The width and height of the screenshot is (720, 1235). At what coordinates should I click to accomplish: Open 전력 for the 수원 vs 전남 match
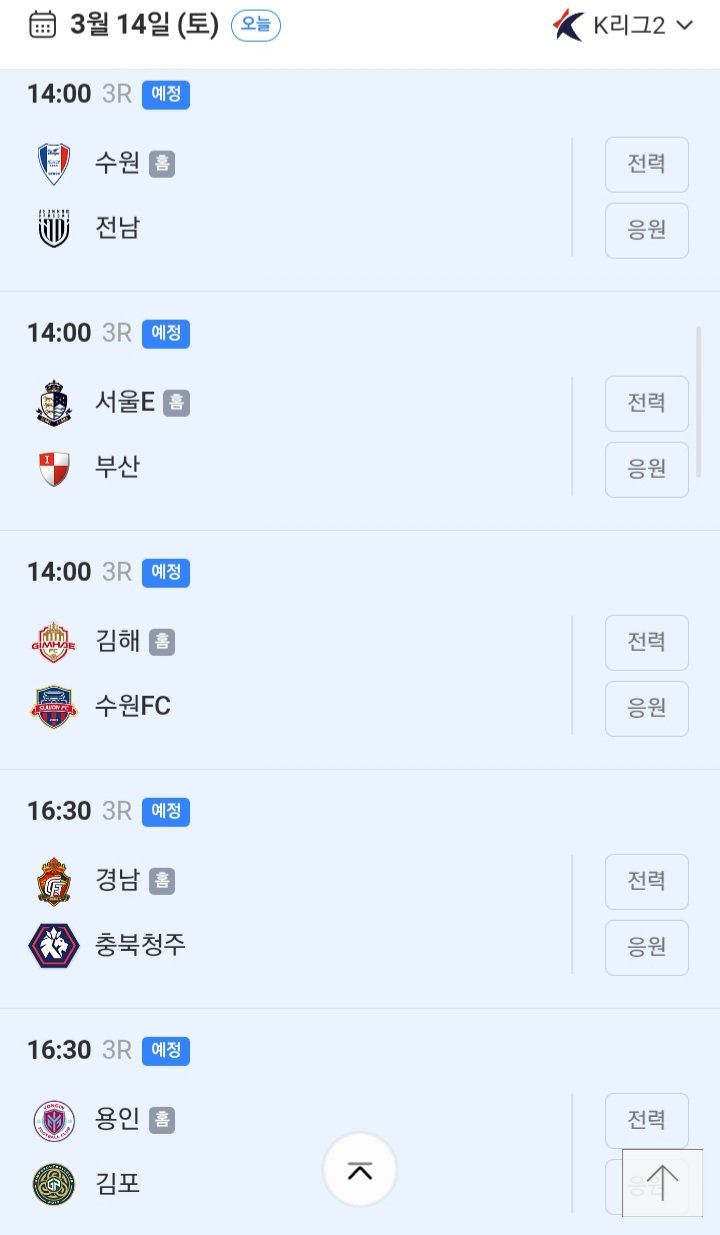click(x=646, y=164)
